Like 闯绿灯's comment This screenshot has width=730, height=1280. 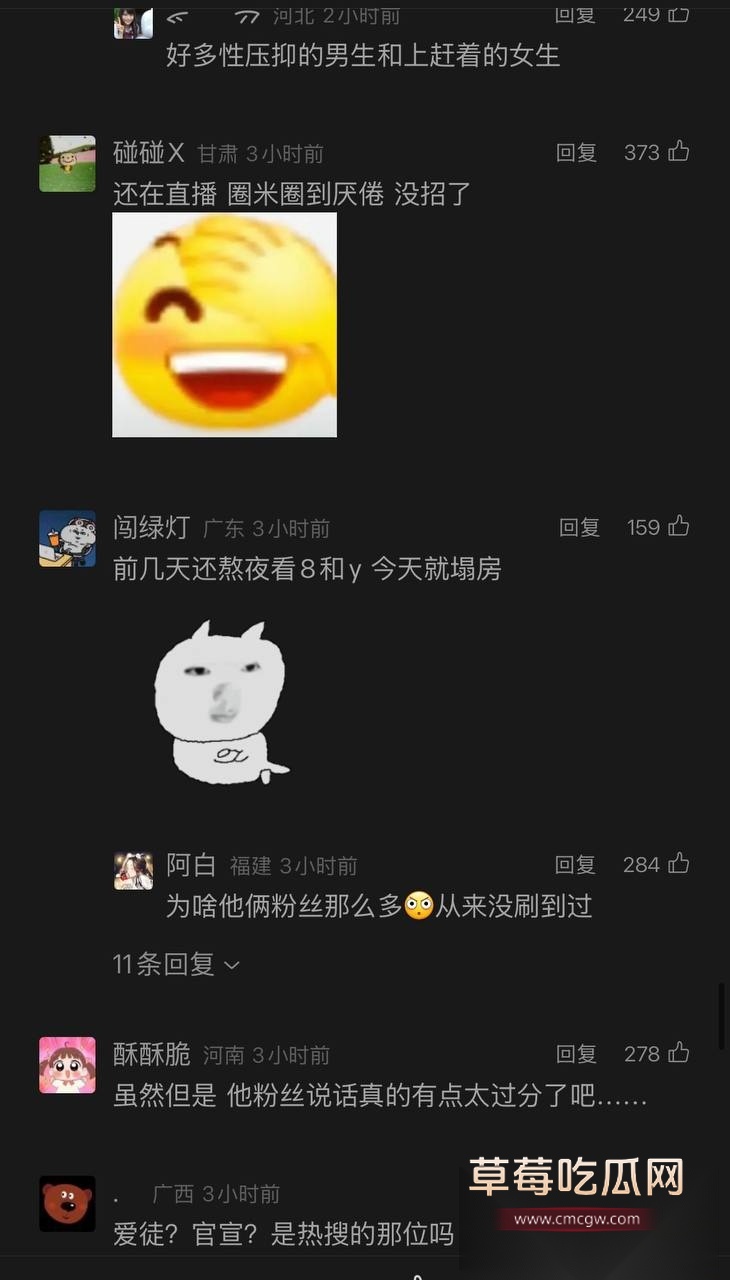679,527
